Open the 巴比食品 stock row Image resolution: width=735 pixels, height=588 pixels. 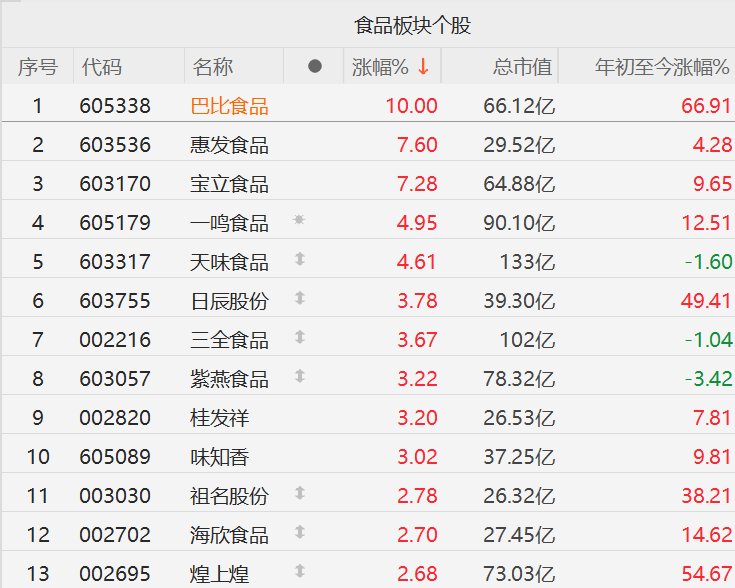point(229,106)
